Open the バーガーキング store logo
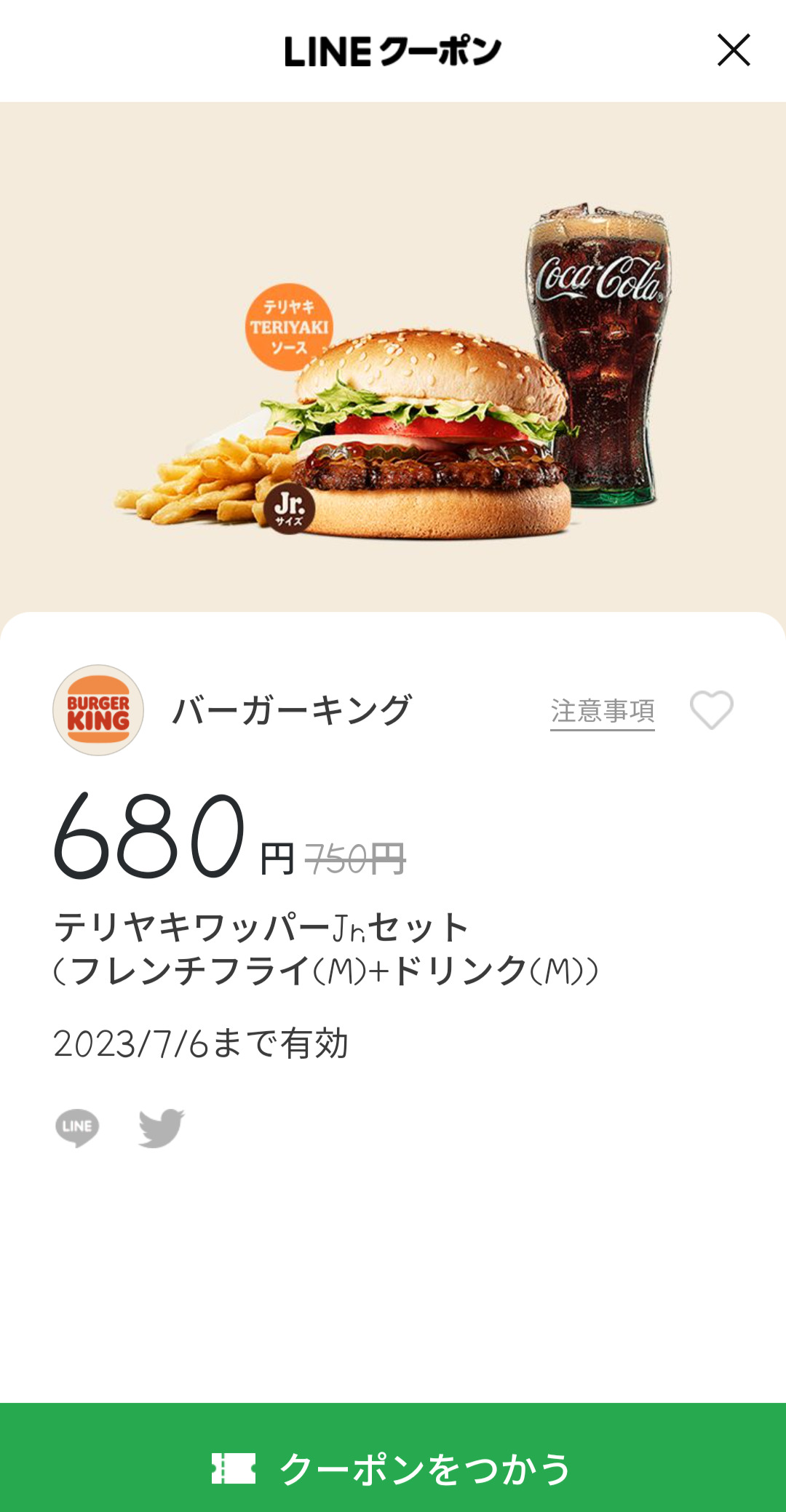 point(98,710)
